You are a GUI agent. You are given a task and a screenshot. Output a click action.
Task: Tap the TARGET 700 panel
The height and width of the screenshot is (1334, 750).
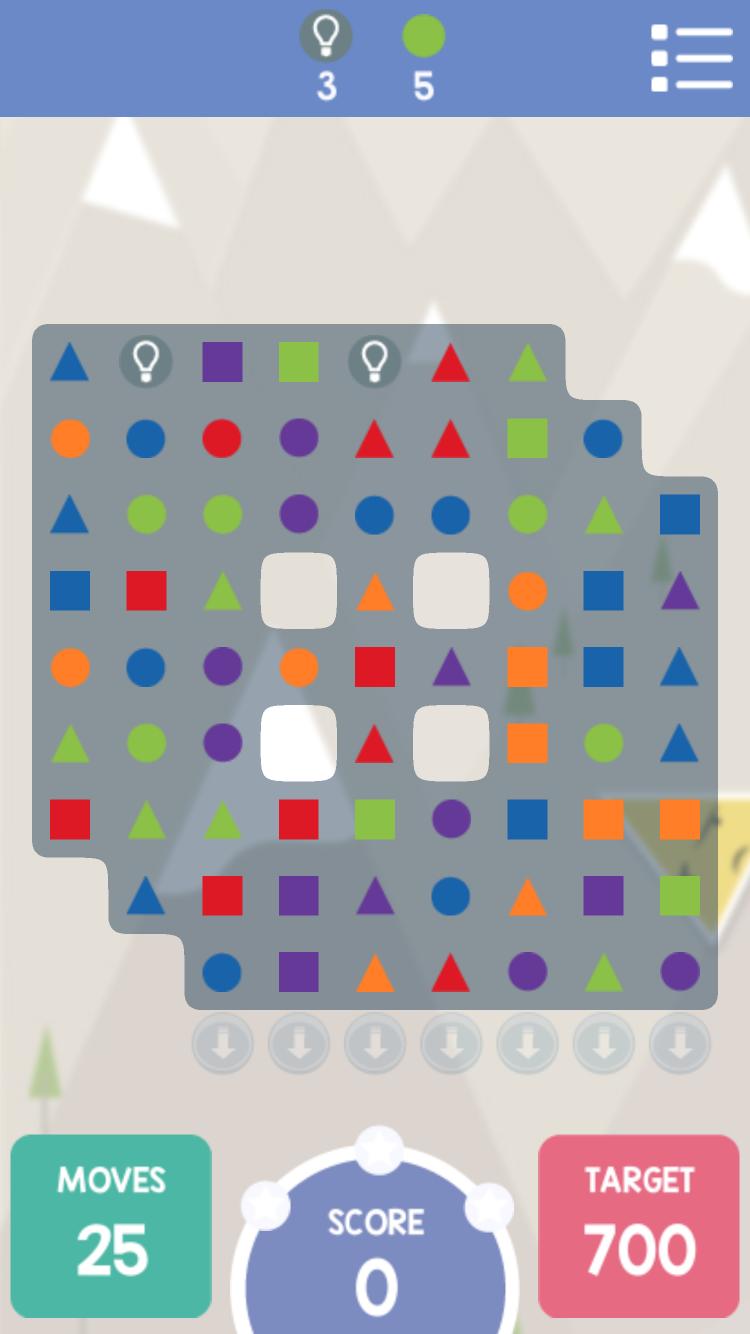tap(638, 1224)
